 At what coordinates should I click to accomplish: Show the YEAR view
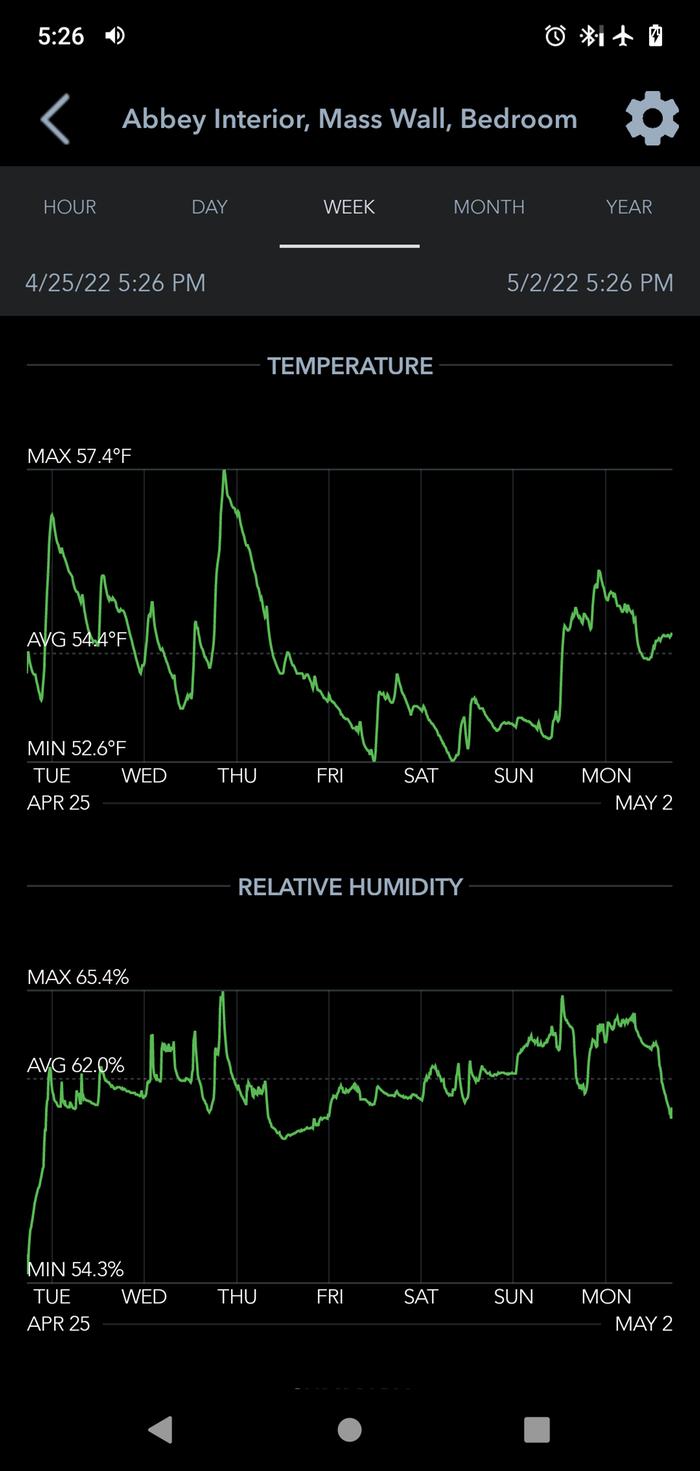[x=629, y=207]
